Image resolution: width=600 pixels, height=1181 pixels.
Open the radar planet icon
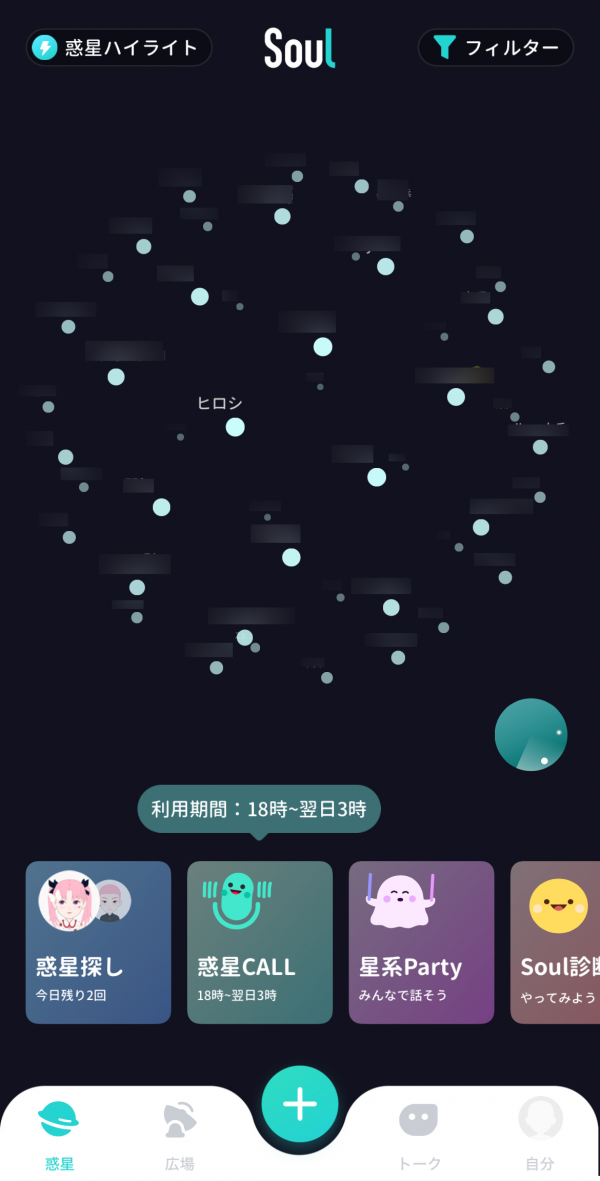[531, 735]
